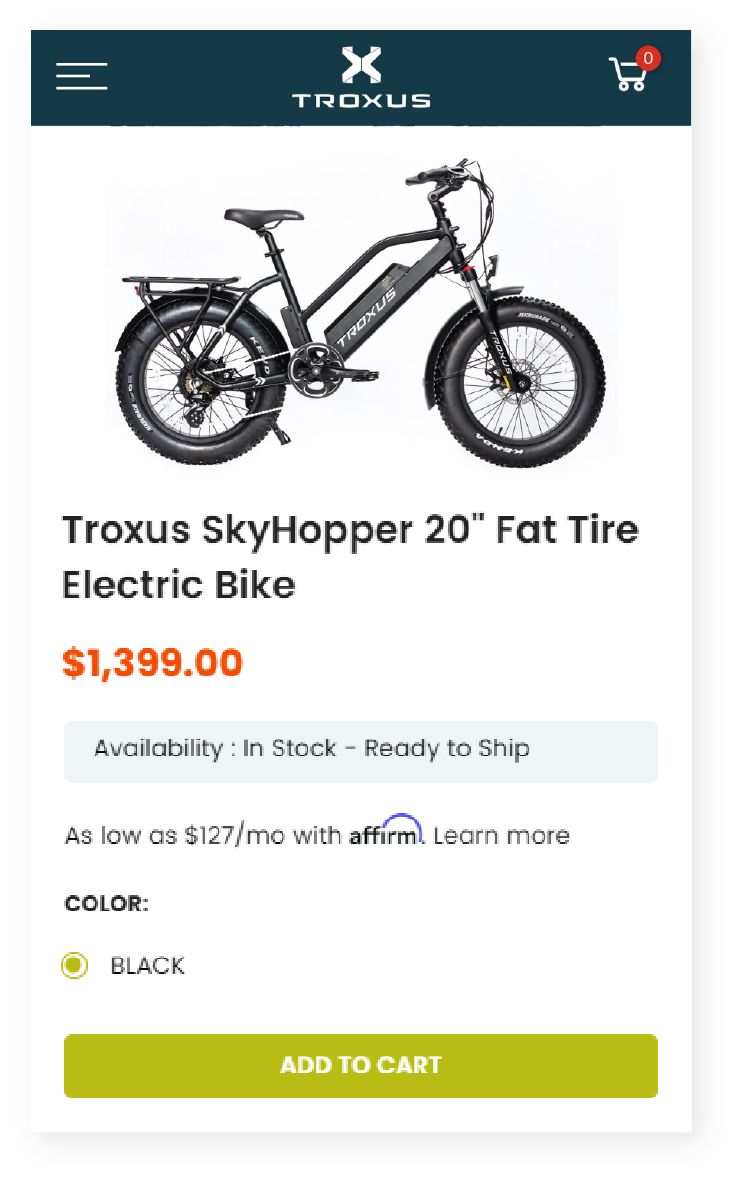Add the SkyHopper bike to cart
Image resolution: width=738 pixels, height=1179 pixels.
click(361, 1065)
